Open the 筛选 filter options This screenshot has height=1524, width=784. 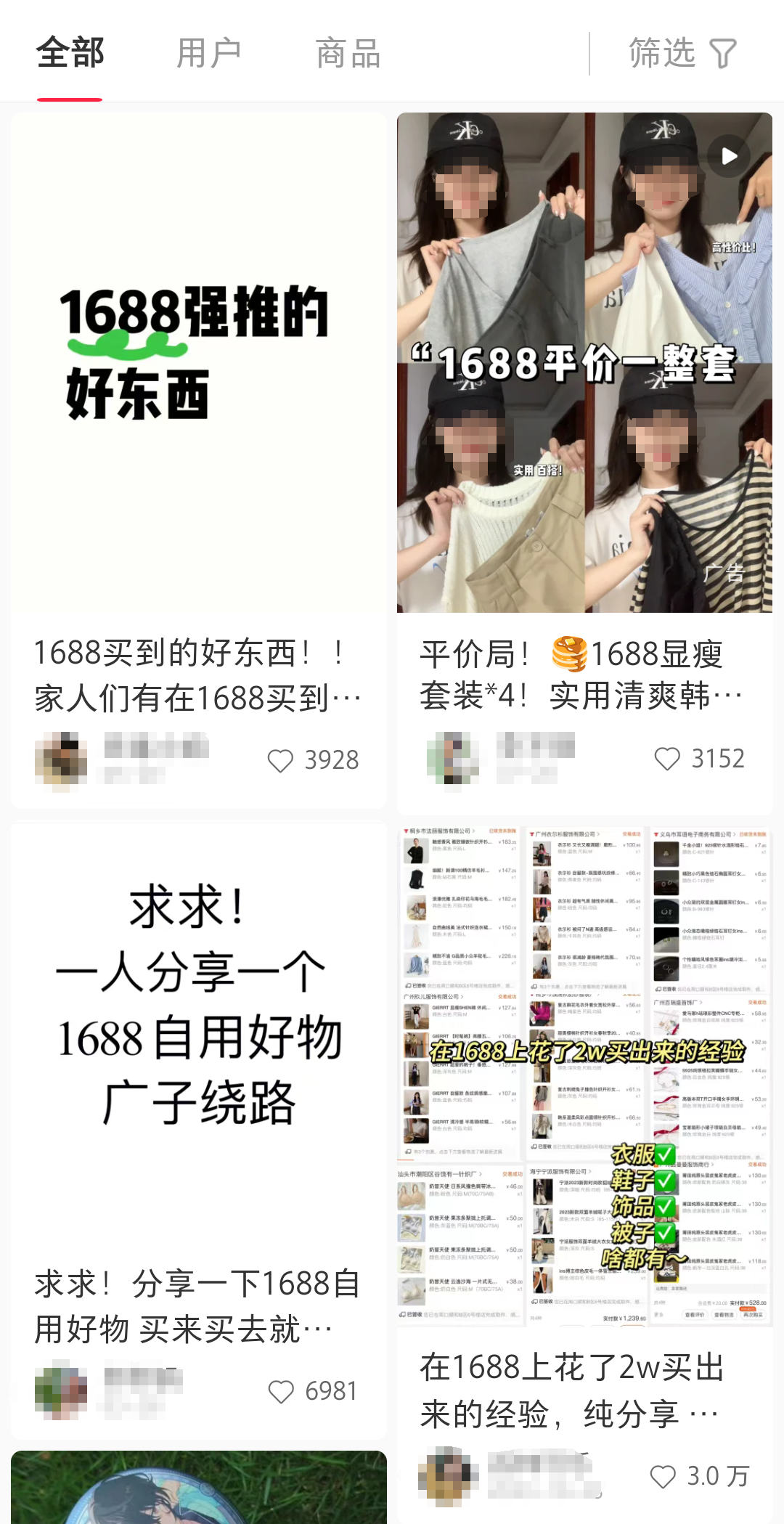coord(682,54)
